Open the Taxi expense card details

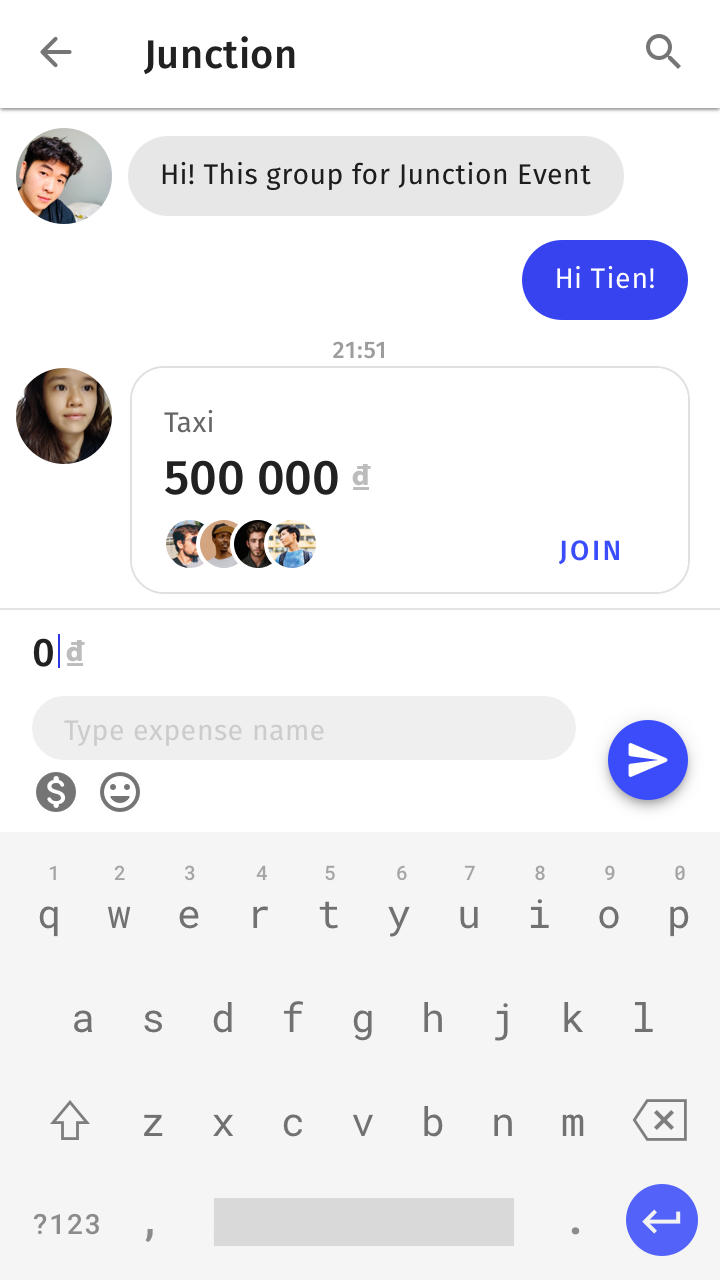pyautogui.click(x=410, y=480)
